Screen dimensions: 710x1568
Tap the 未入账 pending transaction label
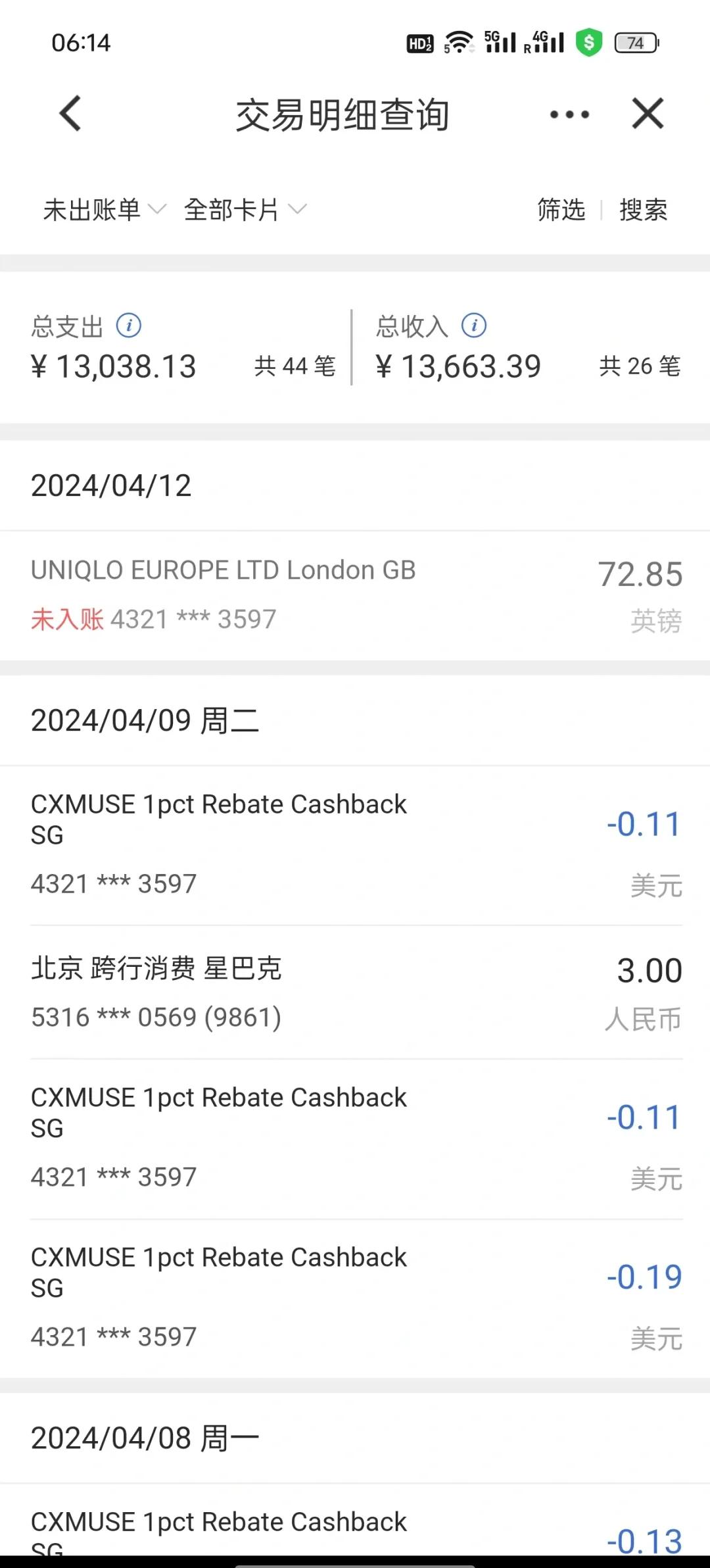(64, 618)
